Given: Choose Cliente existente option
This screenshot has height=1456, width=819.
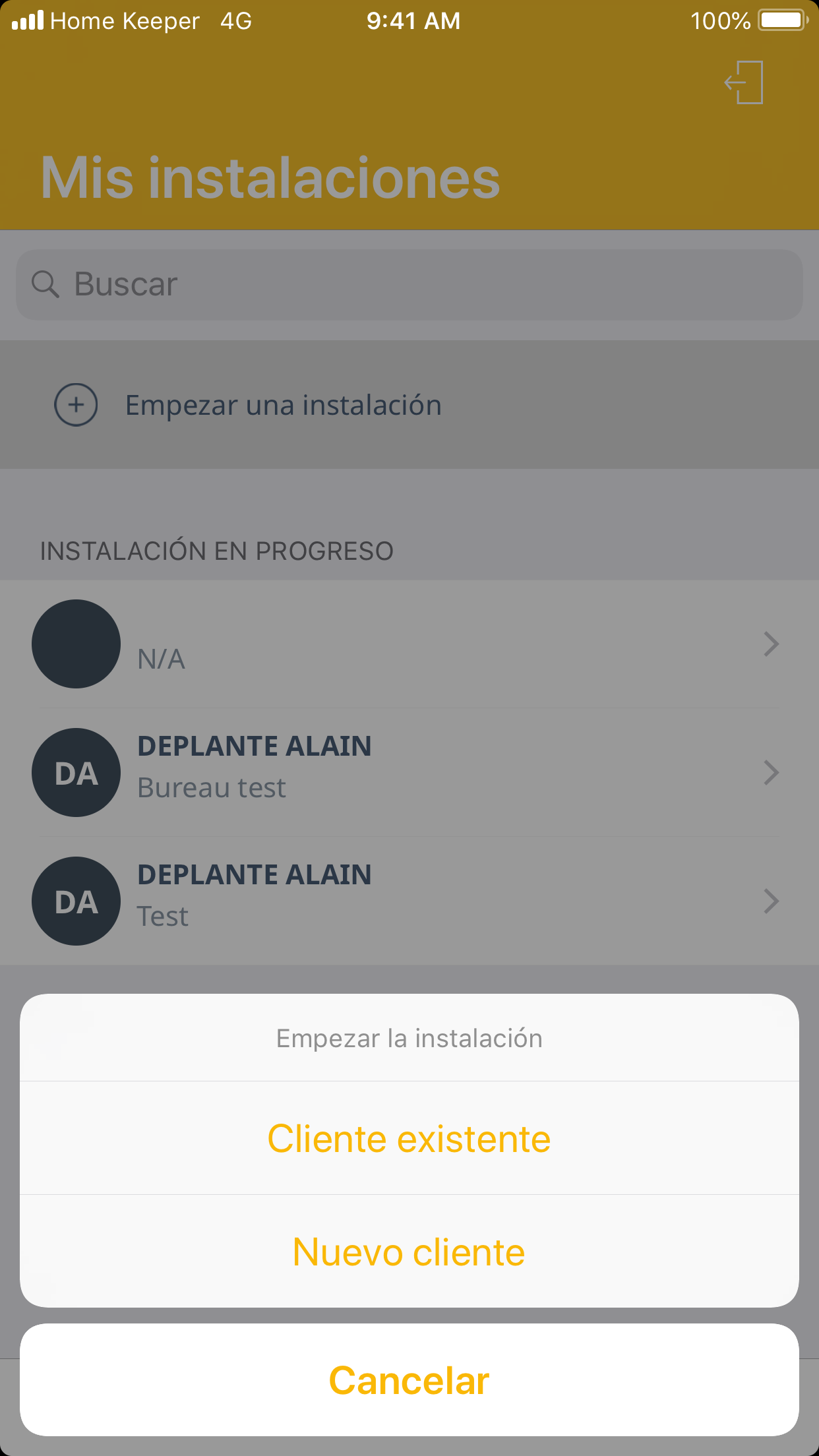Looking at the screenshot, I should coord(409,1138).
